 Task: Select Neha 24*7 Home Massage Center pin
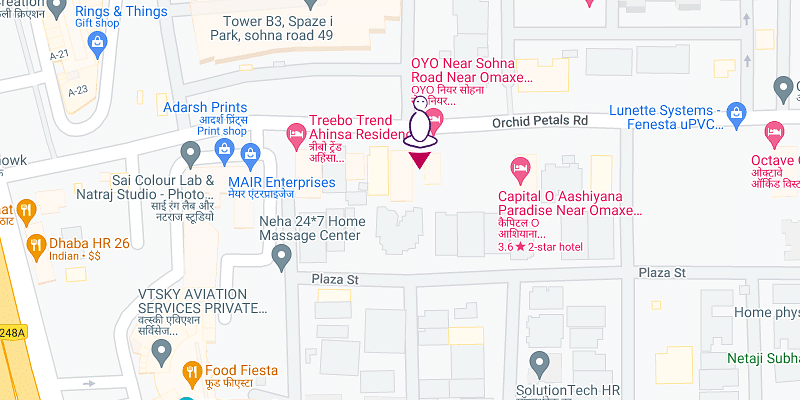(x=283, y=257)
